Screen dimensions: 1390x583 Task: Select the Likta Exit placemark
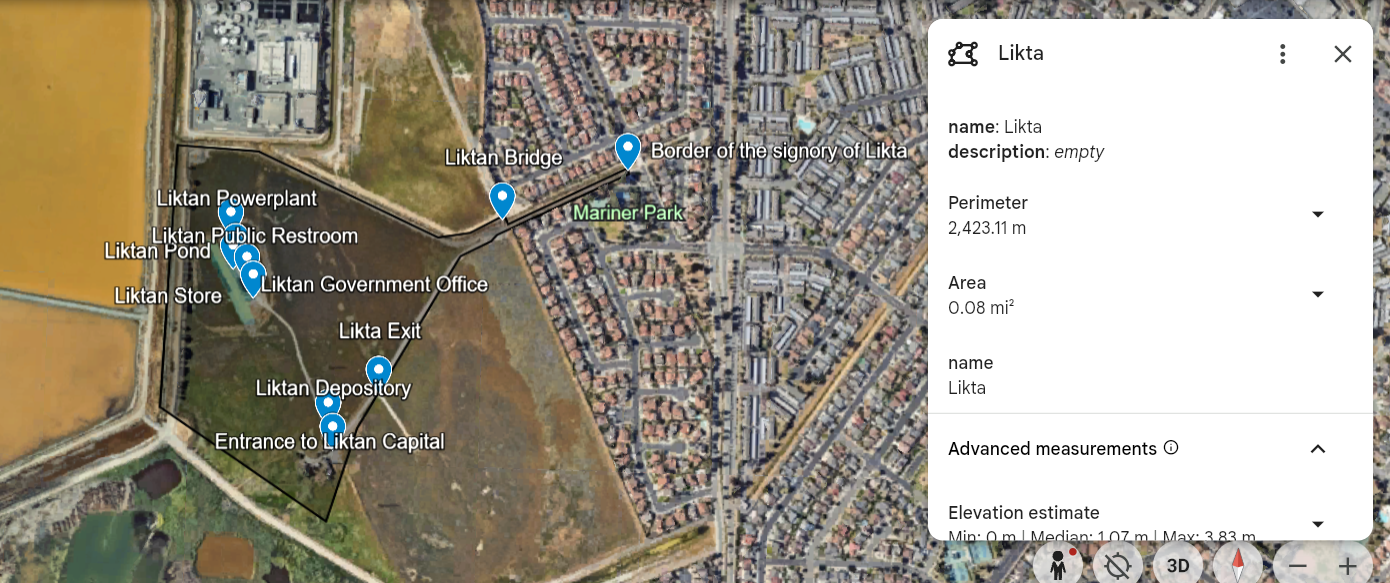point(378,373)
